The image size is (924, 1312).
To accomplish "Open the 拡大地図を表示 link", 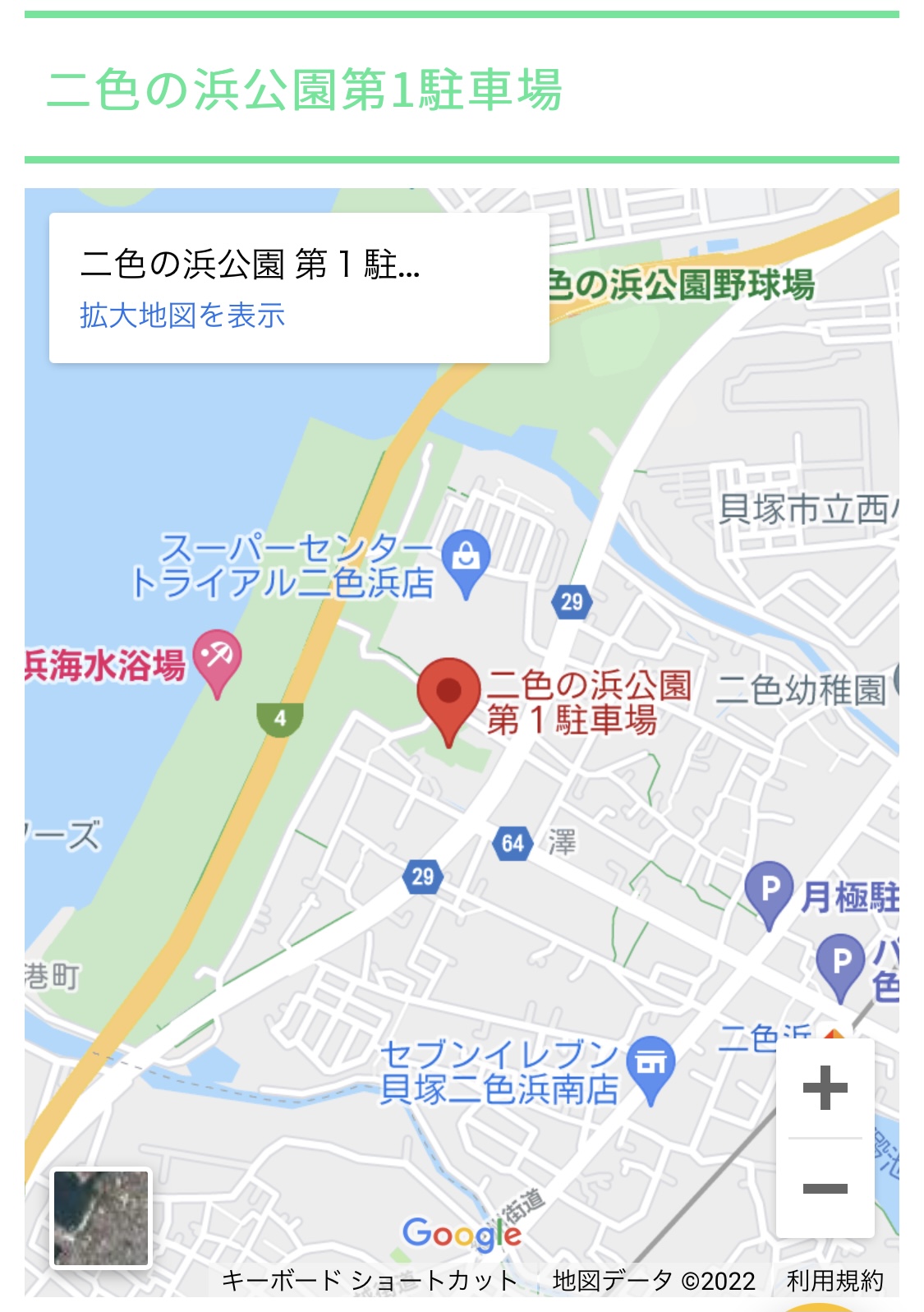I will (x=182, y=315).
